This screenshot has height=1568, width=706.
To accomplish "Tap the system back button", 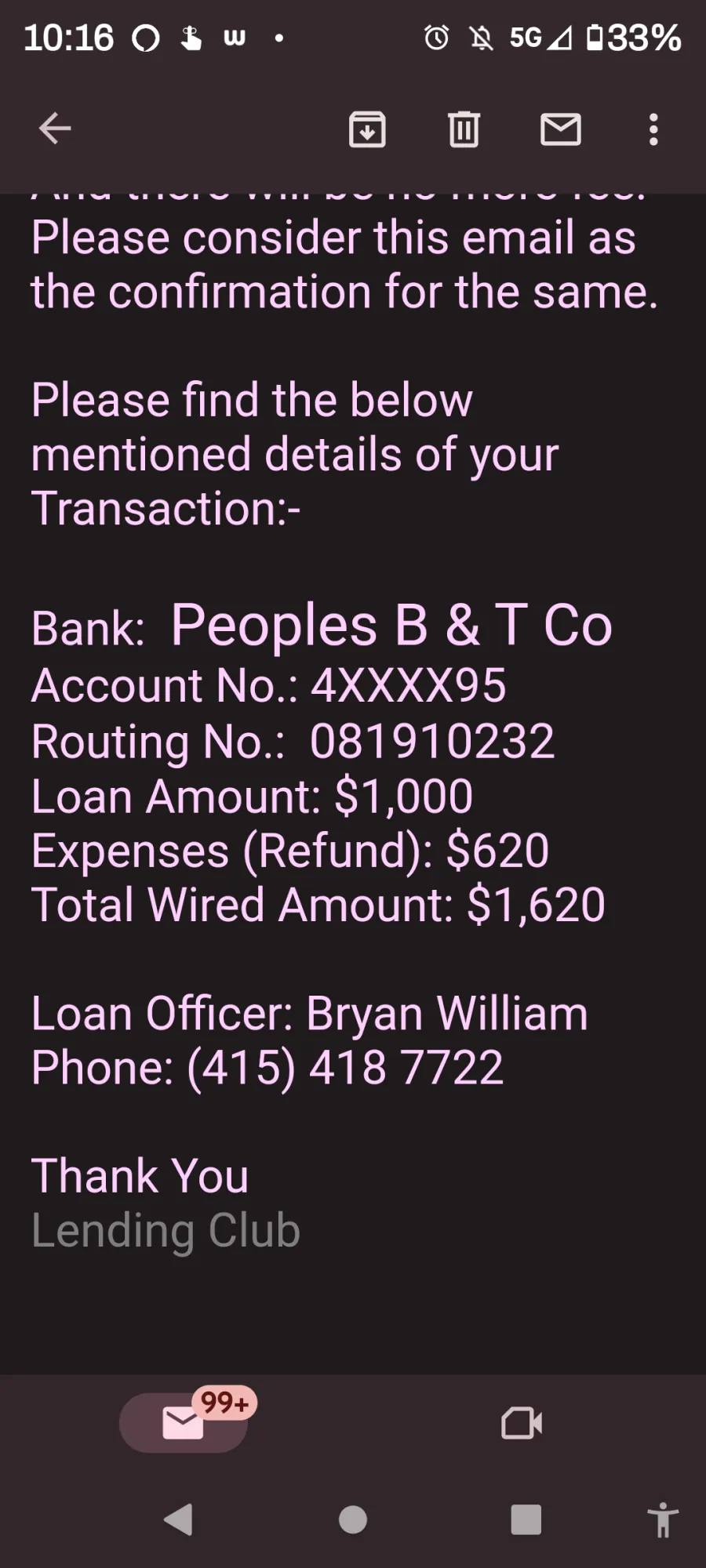I will point(179,1519).
